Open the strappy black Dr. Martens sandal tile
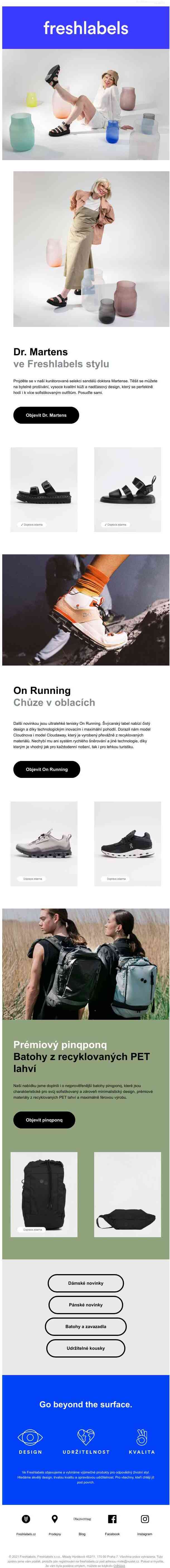This screenshot has height=1568, width=170. pos(127,489)
